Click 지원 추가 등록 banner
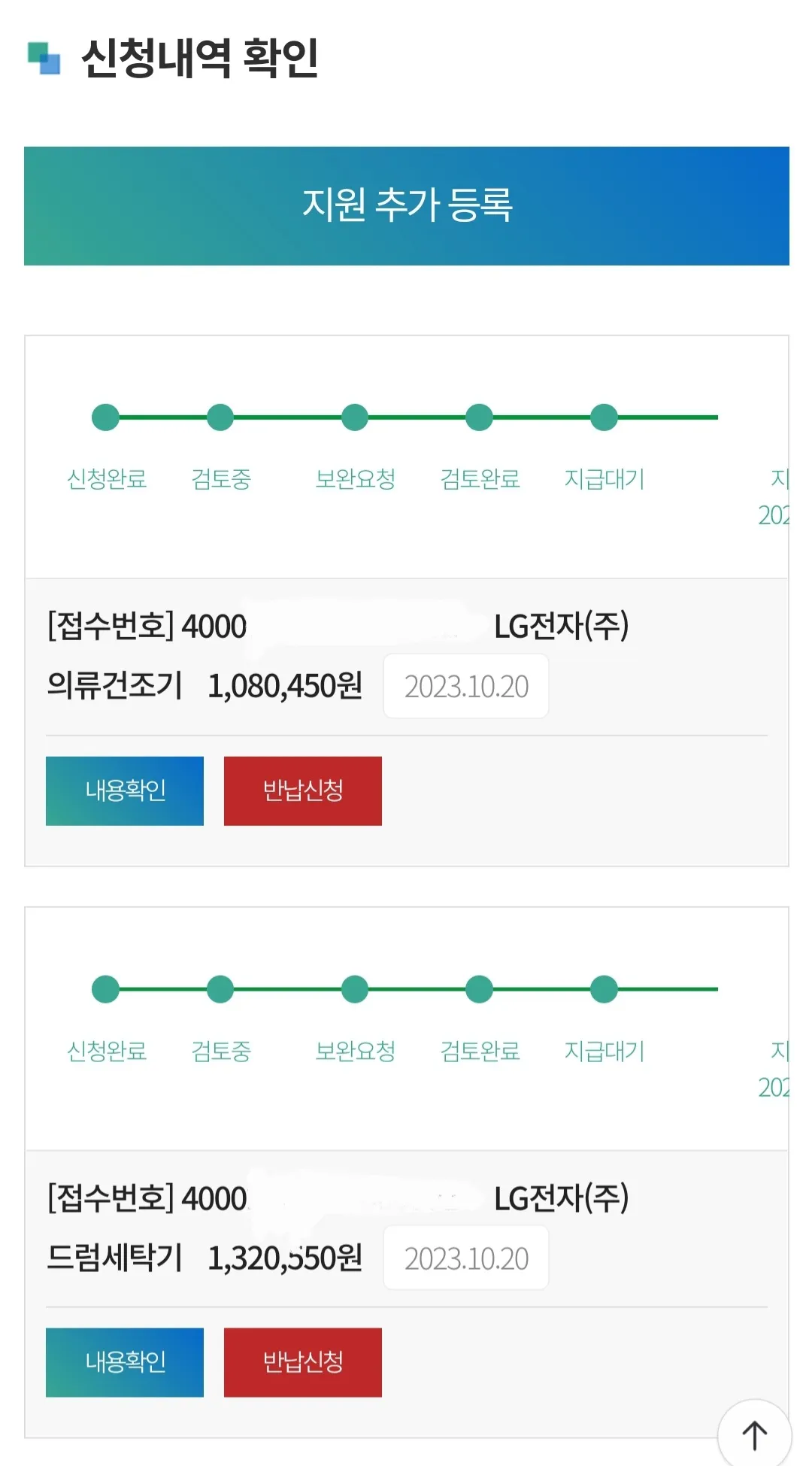The image size is (812, 1466). 406,205
